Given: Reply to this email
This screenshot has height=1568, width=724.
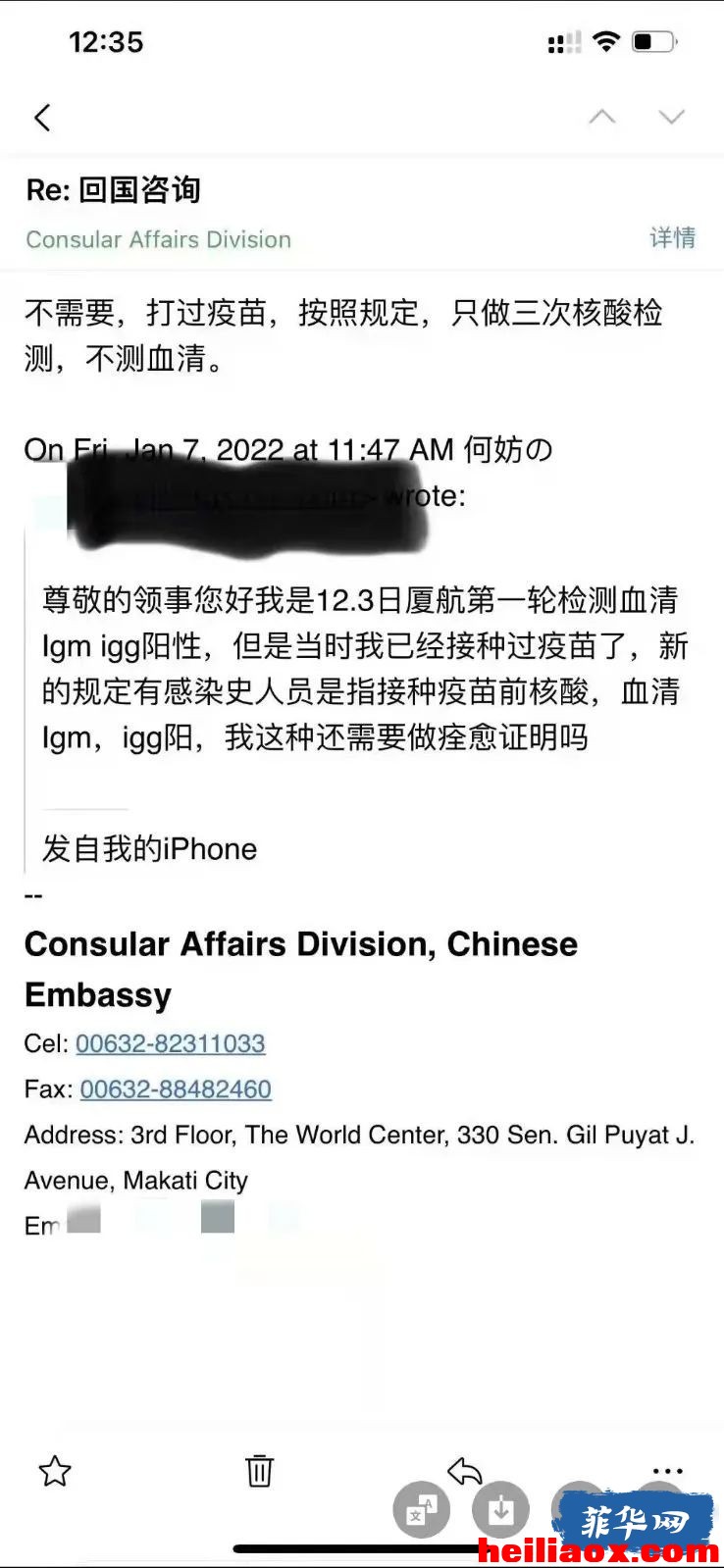Looking at the screenshot, I should (464, 1470).
